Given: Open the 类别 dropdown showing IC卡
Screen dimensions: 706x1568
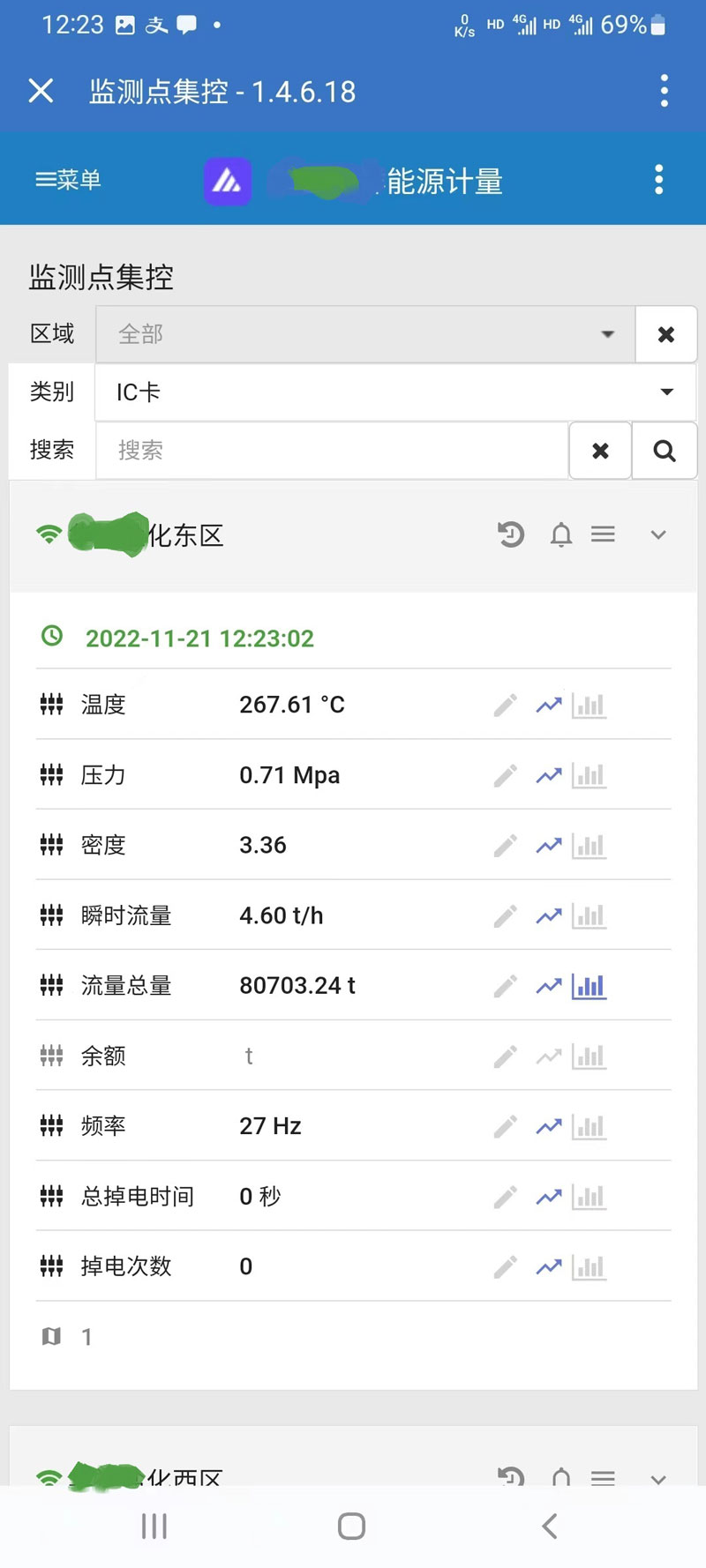Looking at the screenshot, I should pos(395,392).
